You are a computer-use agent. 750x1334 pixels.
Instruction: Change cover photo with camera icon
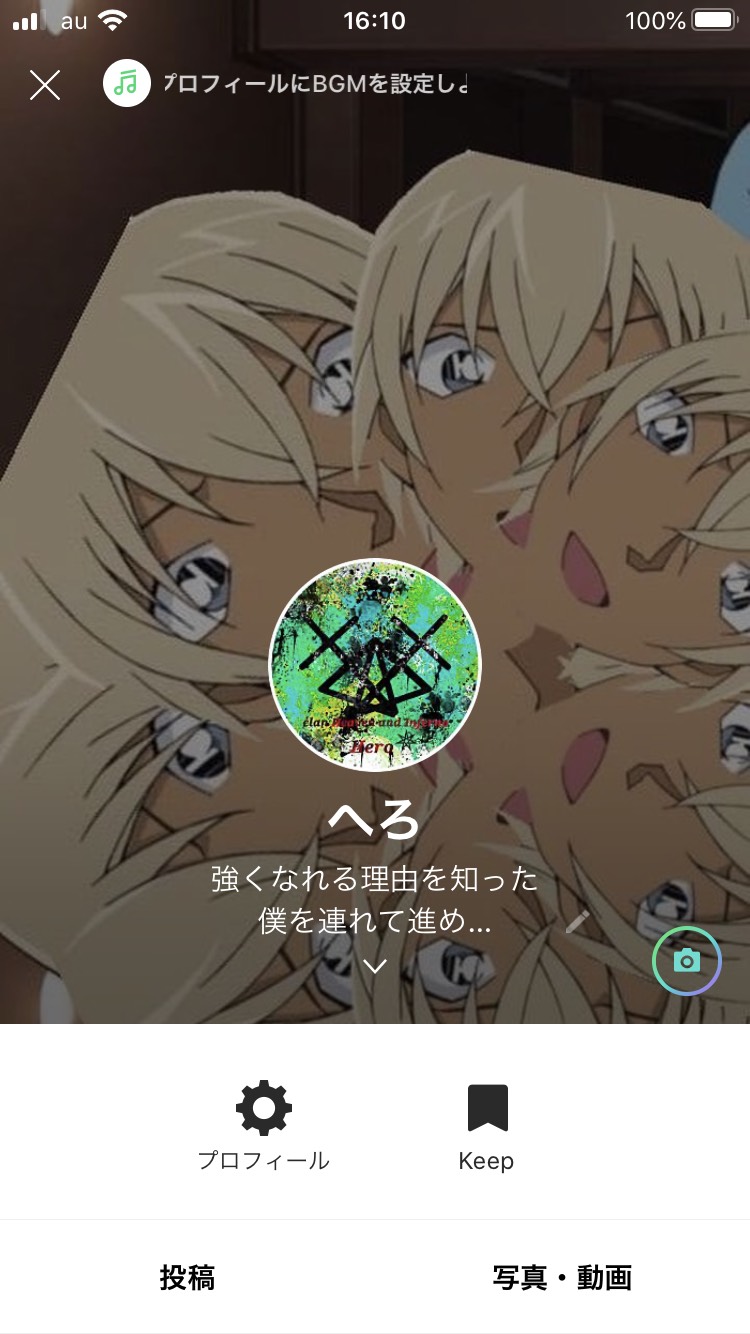pyautogui.click(x=686, y=961)
